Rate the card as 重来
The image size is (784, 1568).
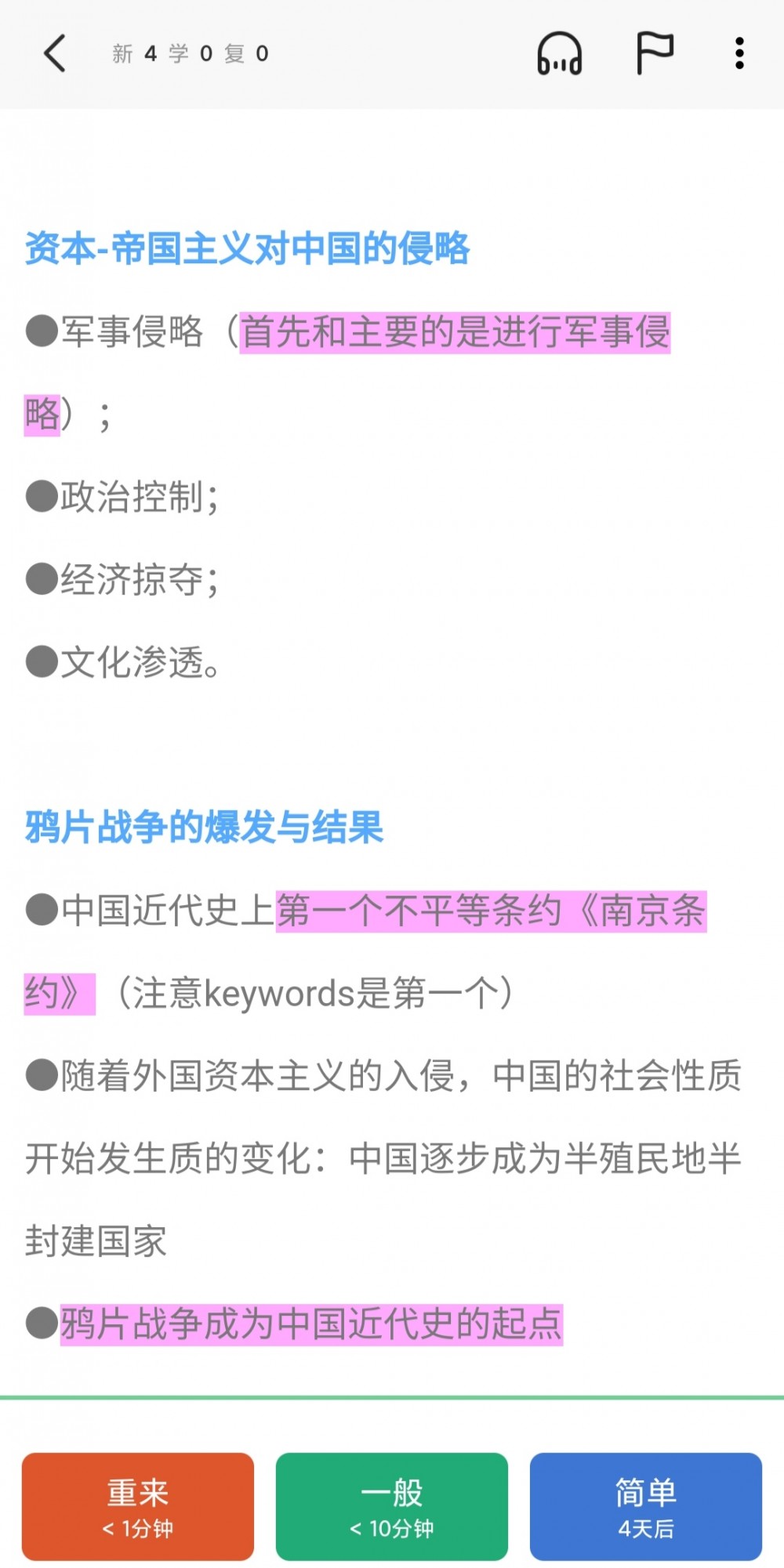click(138, 1506)
